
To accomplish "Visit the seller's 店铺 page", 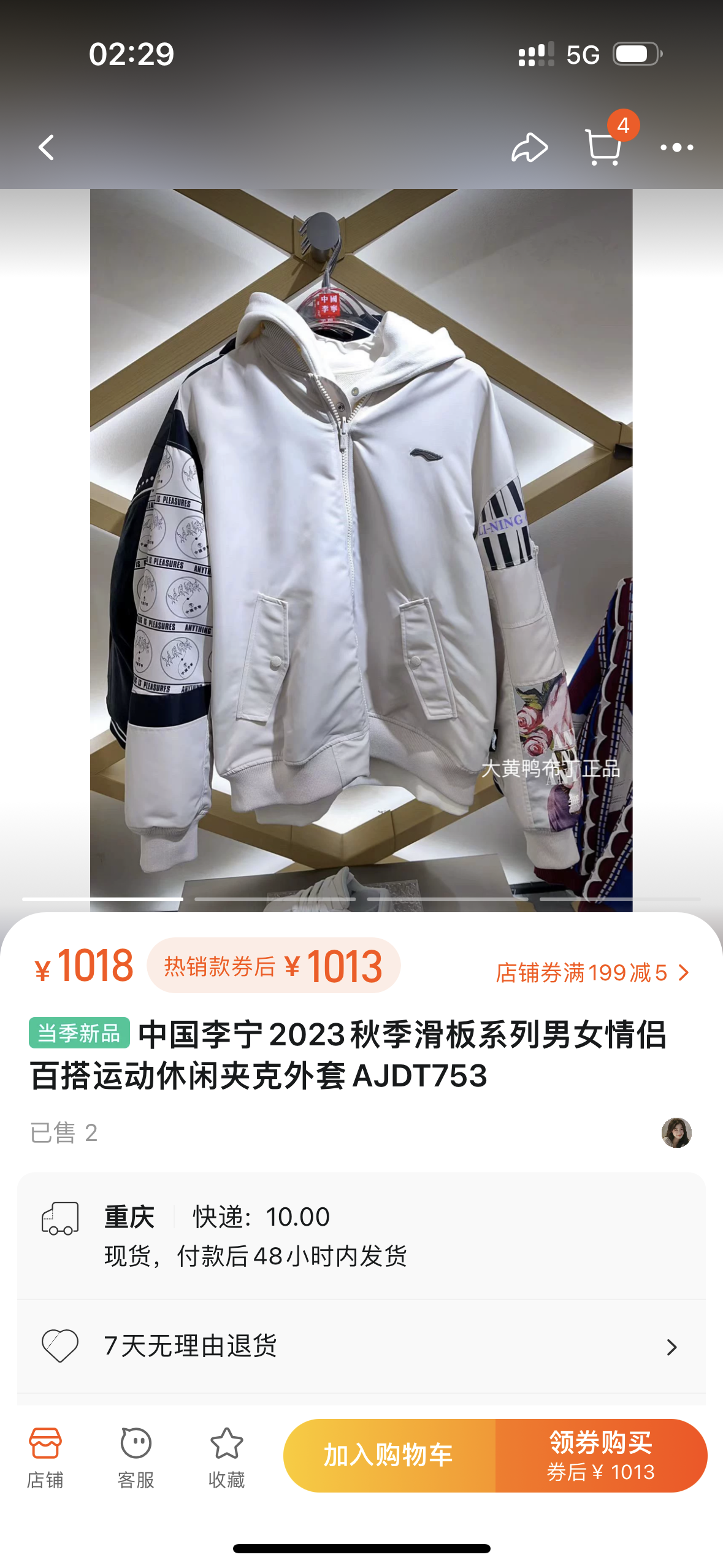I will tap(45, 1458).
